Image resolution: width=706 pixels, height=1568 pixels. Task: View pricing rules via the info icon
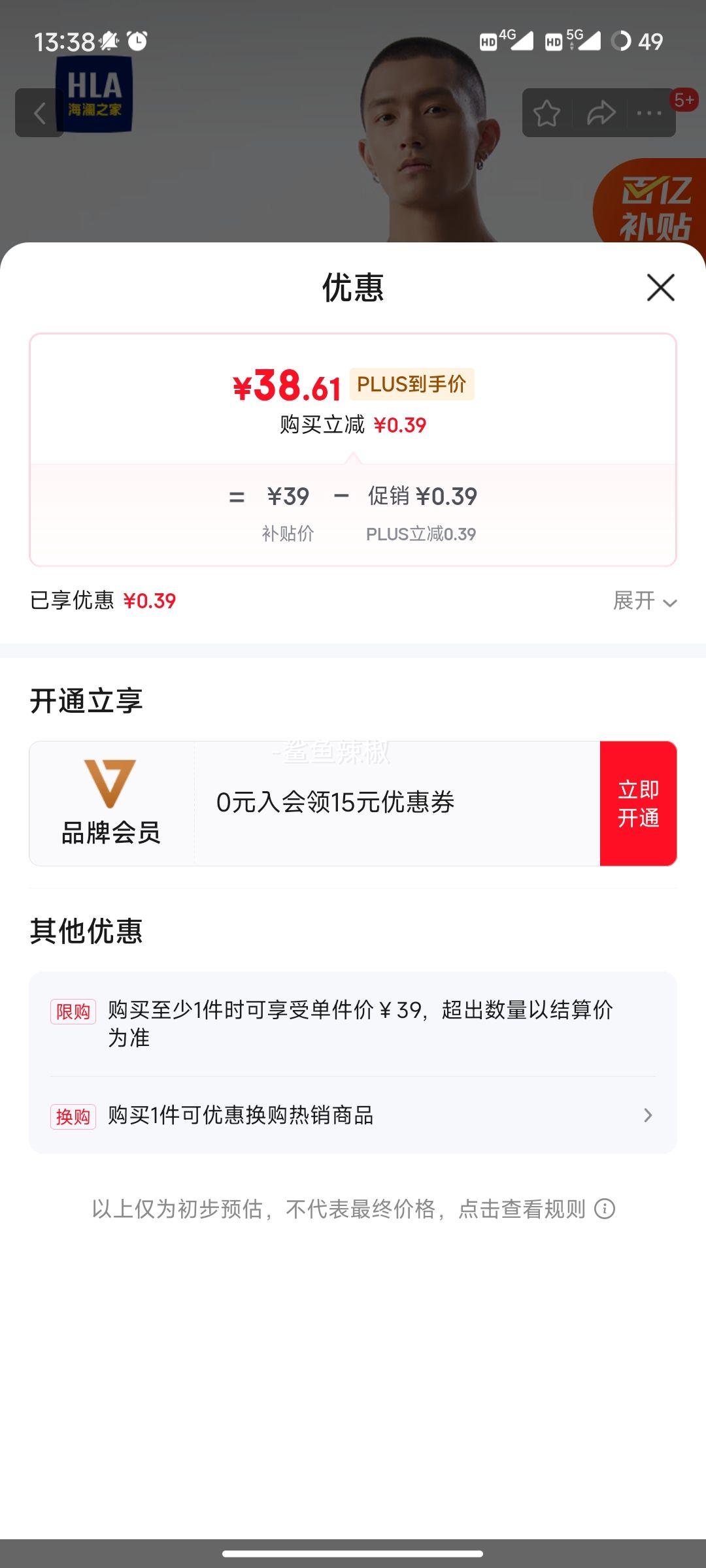[605, 1209]
